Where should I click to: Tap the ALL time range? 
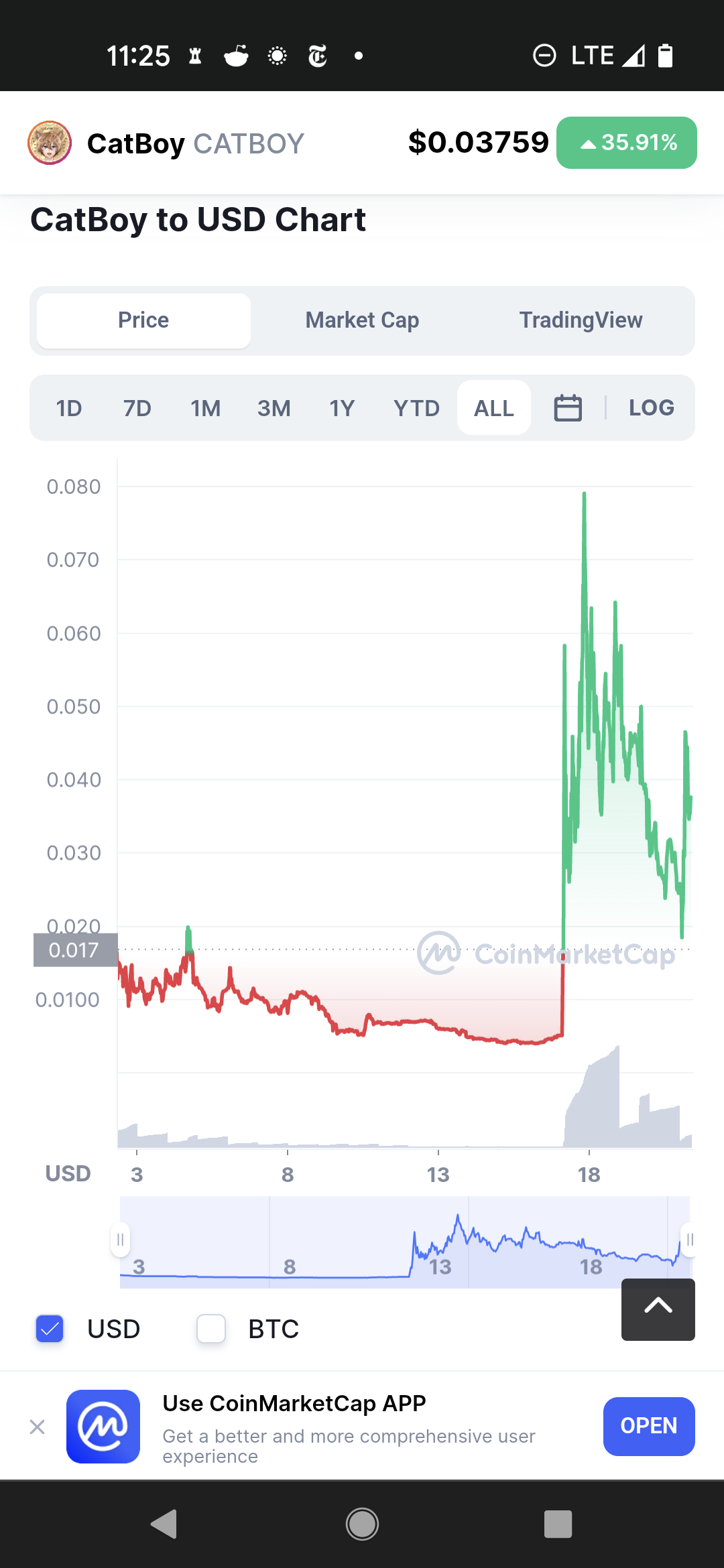[x=494, y=408]
